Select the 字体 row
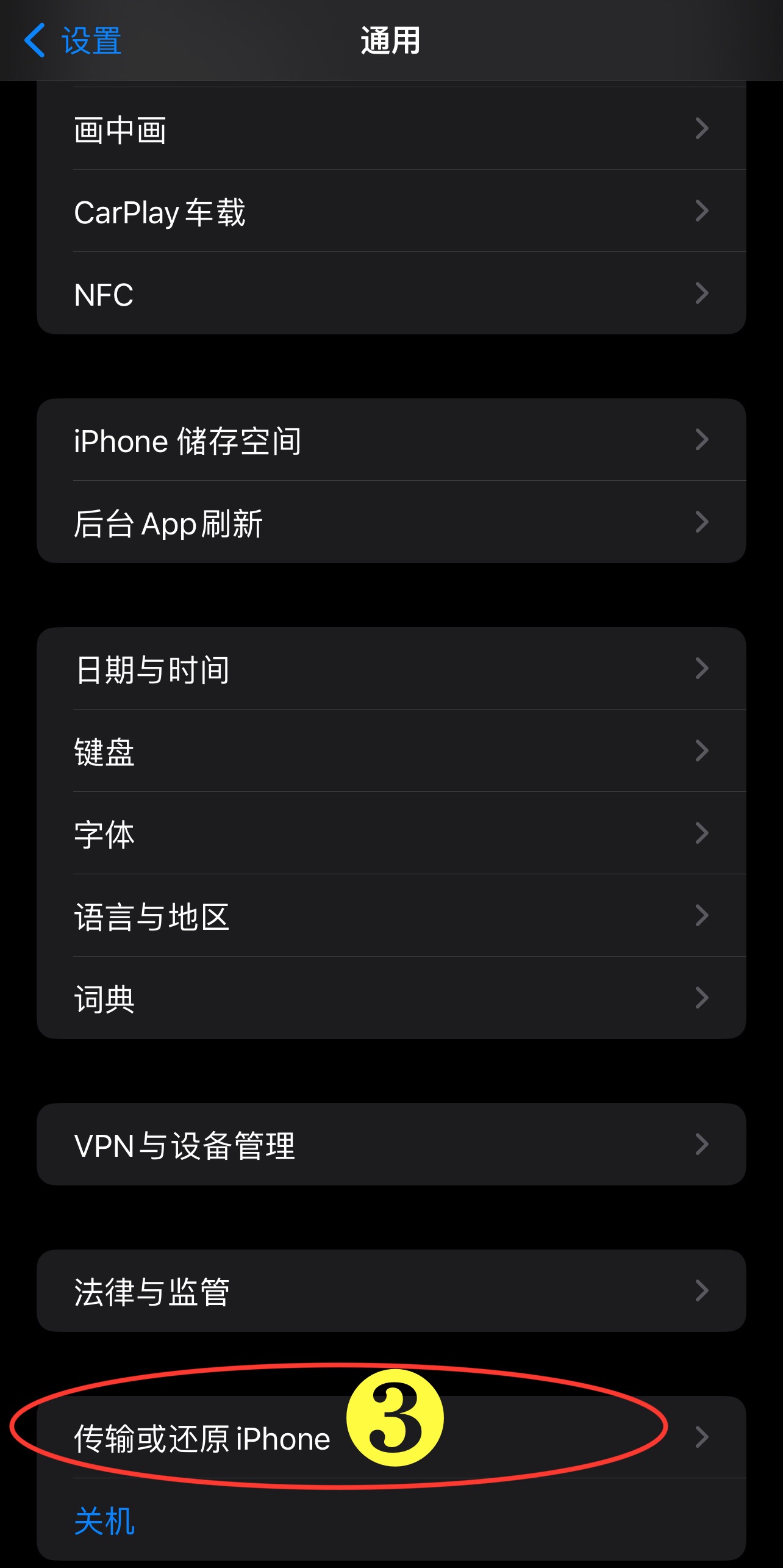Screen dimensions: 783x1568 coord(390,833)
